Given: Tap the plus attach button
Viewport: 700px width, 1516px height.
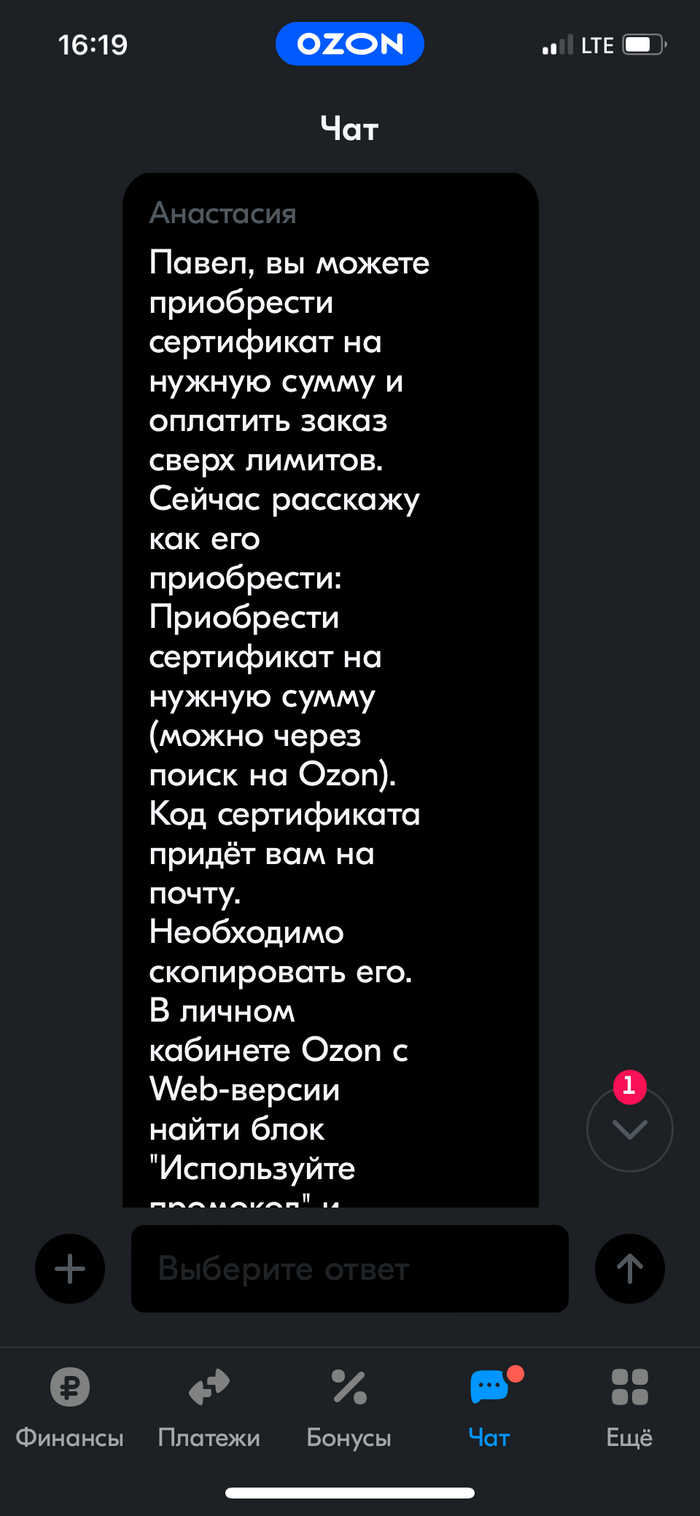Looking at the screenshot, I should click(x=70, y=1269).
